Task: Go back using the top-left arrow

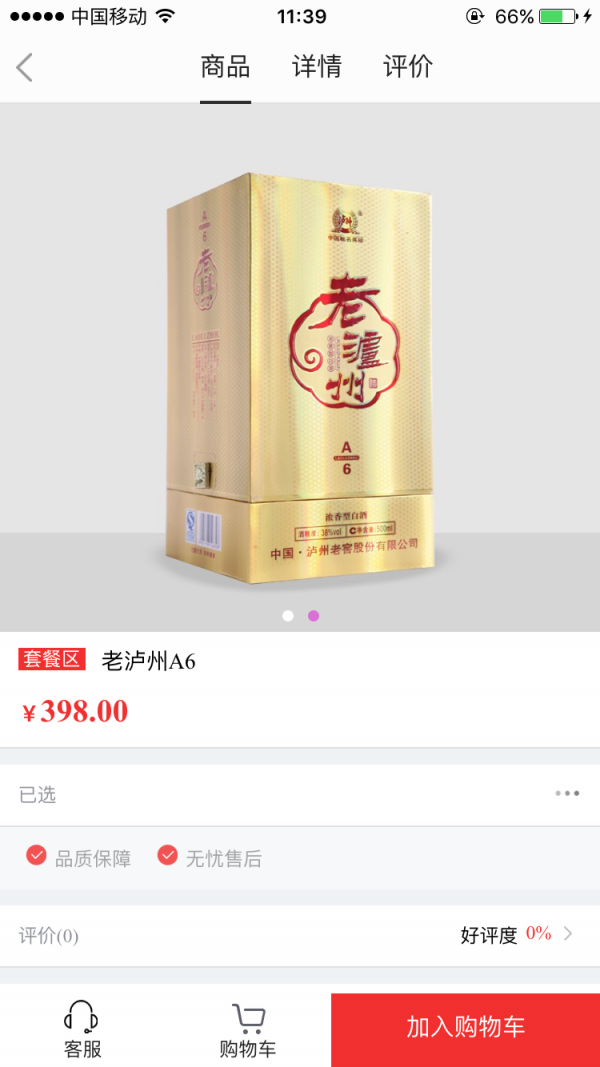Action: 26,67
